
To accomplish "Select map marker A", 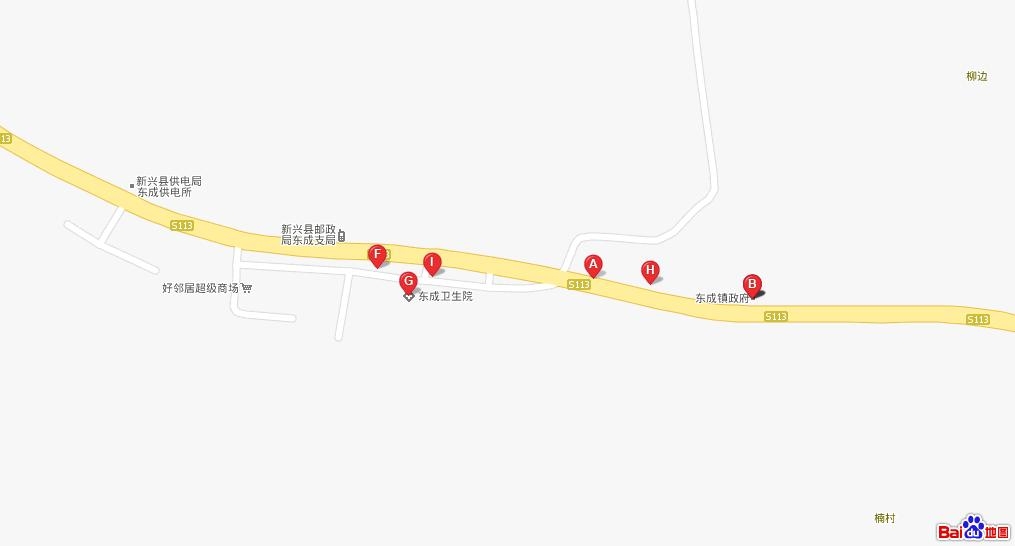I will (x=593, y=265).
